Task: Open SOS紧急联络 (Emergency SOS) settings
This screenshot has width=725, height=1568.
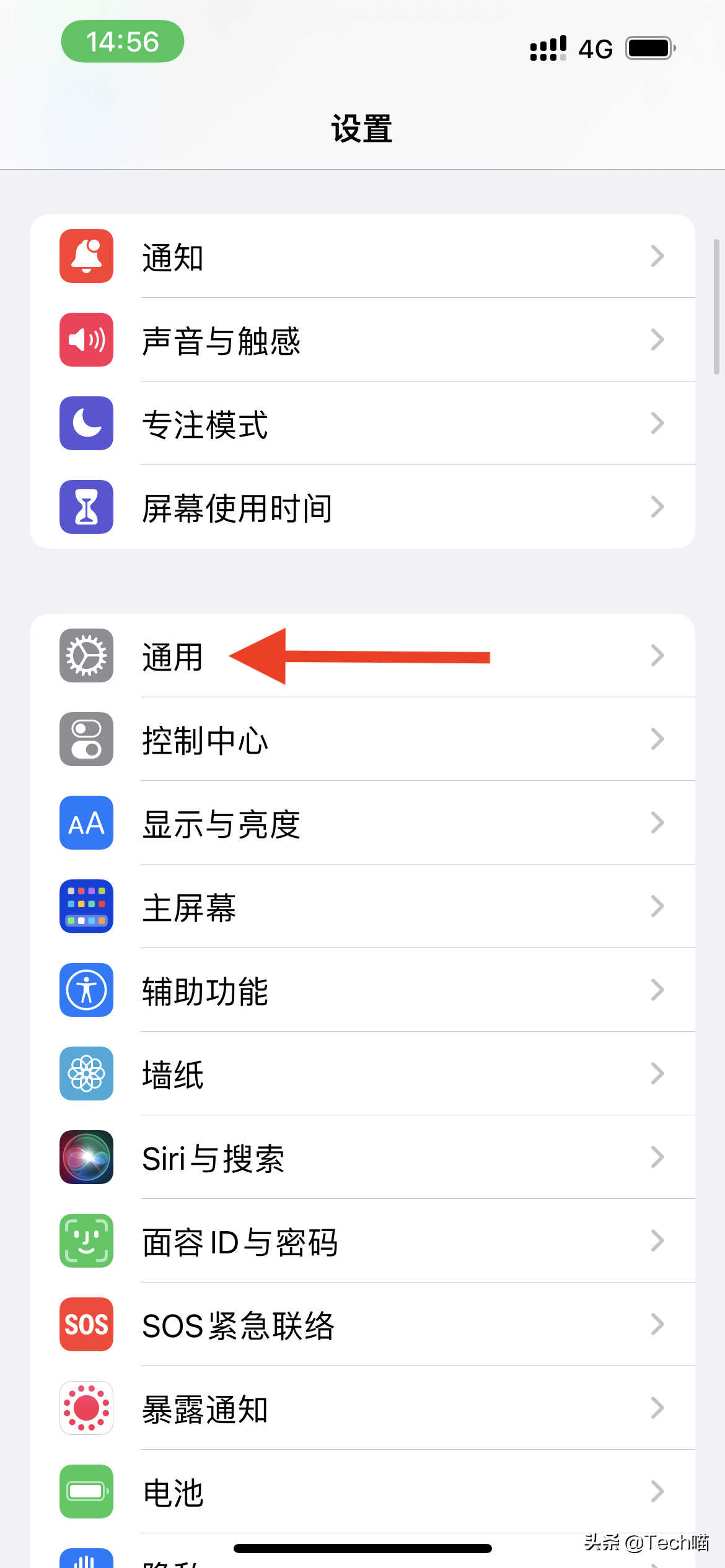Action: (362, 1325)
